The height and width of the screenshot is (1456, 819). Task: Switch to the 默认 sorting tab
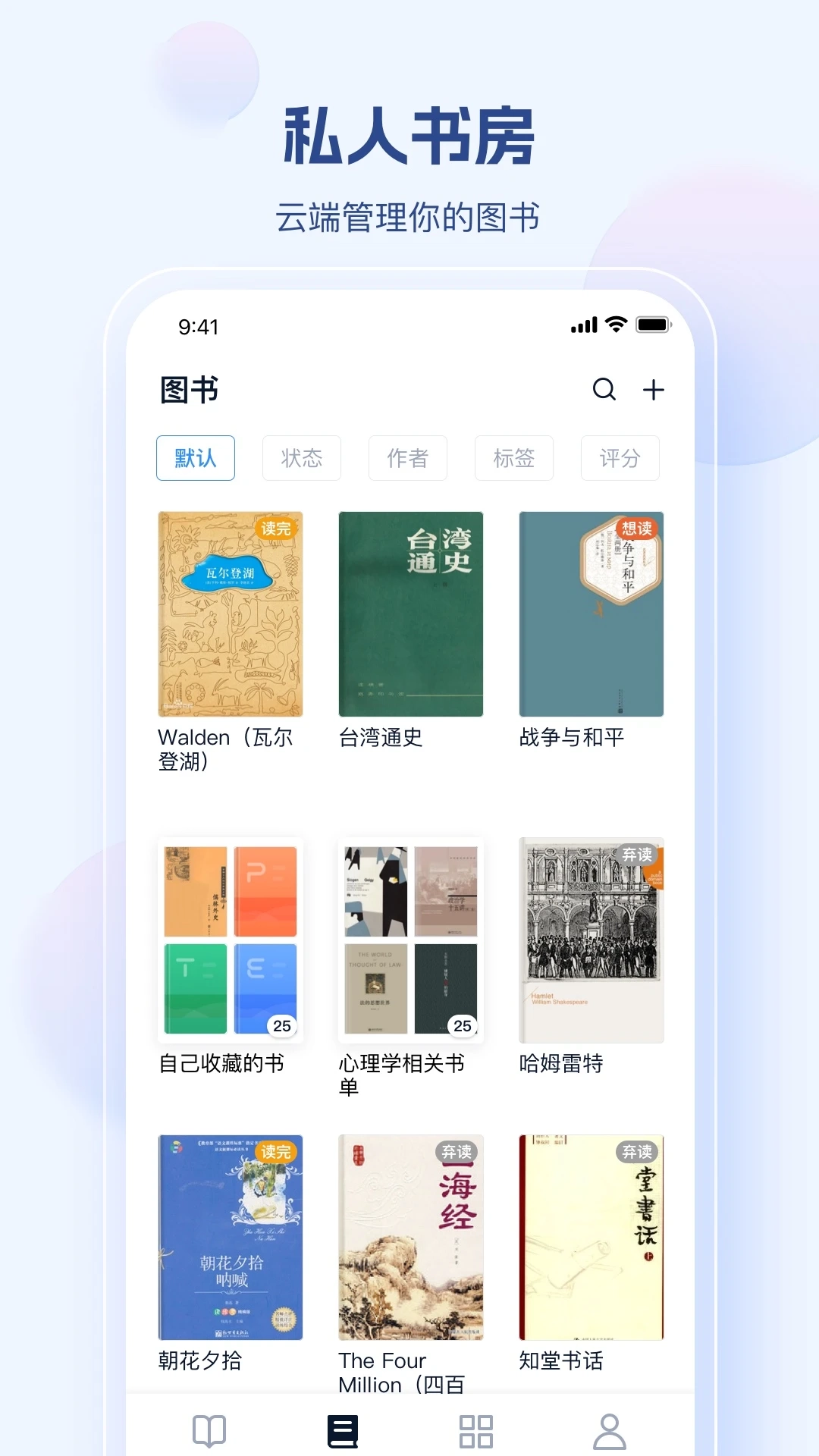pyautogui.click(x=195, y=458)
